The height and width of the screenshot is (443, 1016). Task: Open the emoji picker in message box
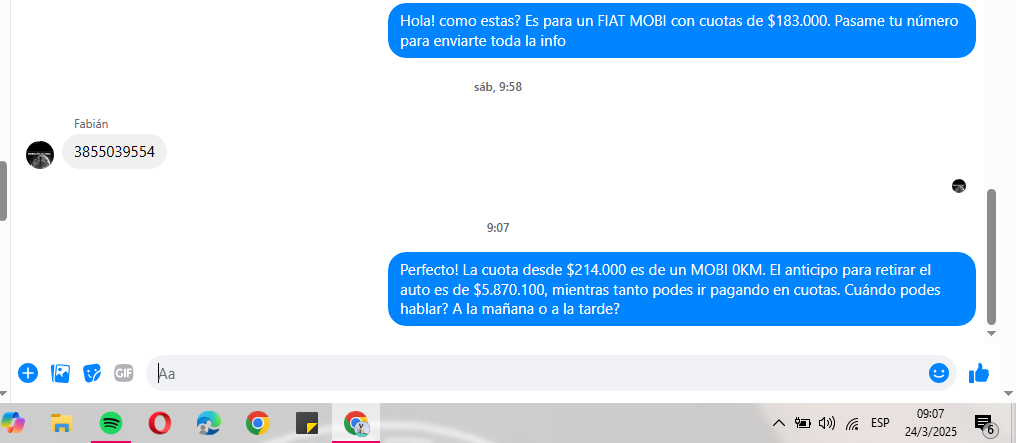tap(938, 373)
